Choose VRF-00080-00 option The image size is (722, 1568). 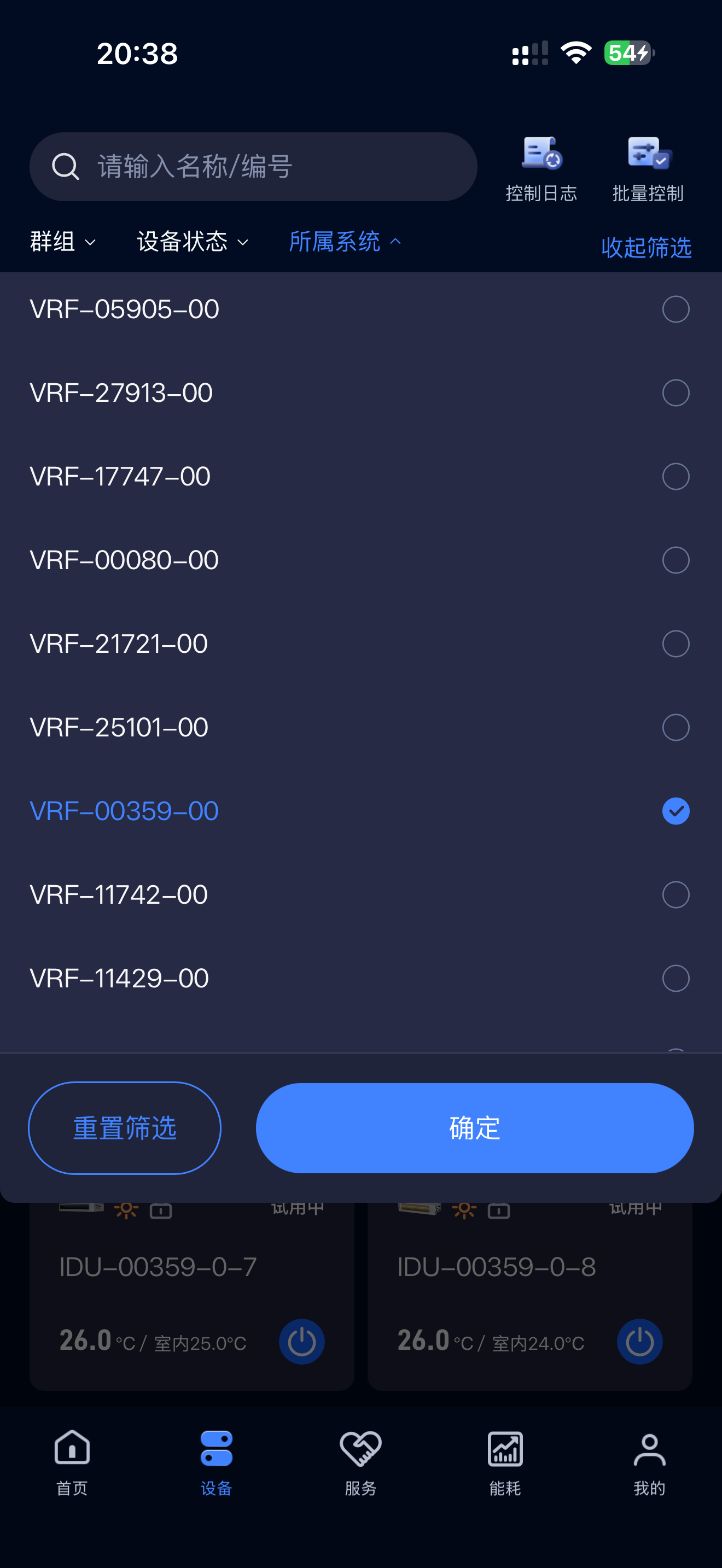tap(675, 560)
